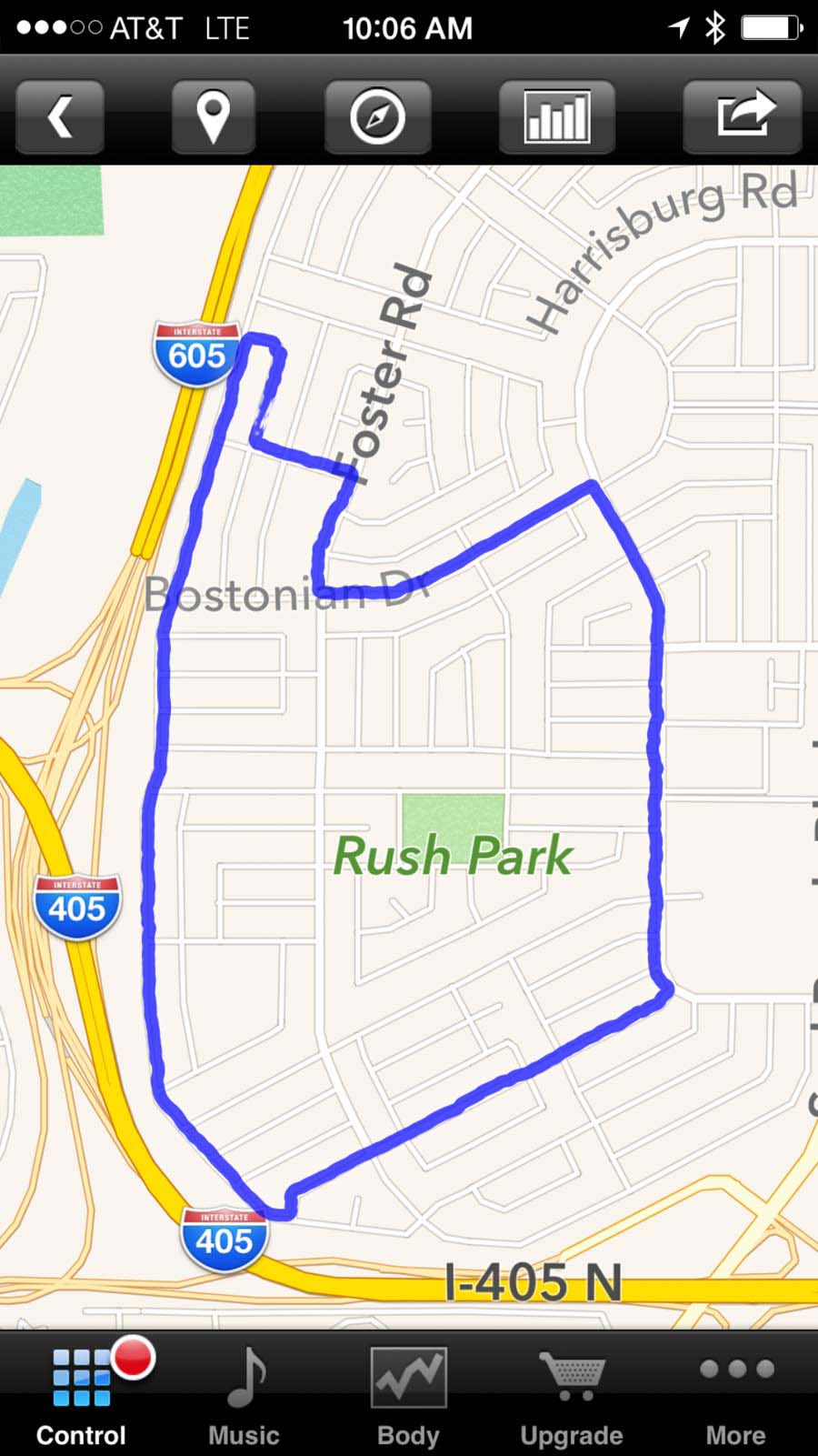View the bar chart statistics

(x=556, y=116)
